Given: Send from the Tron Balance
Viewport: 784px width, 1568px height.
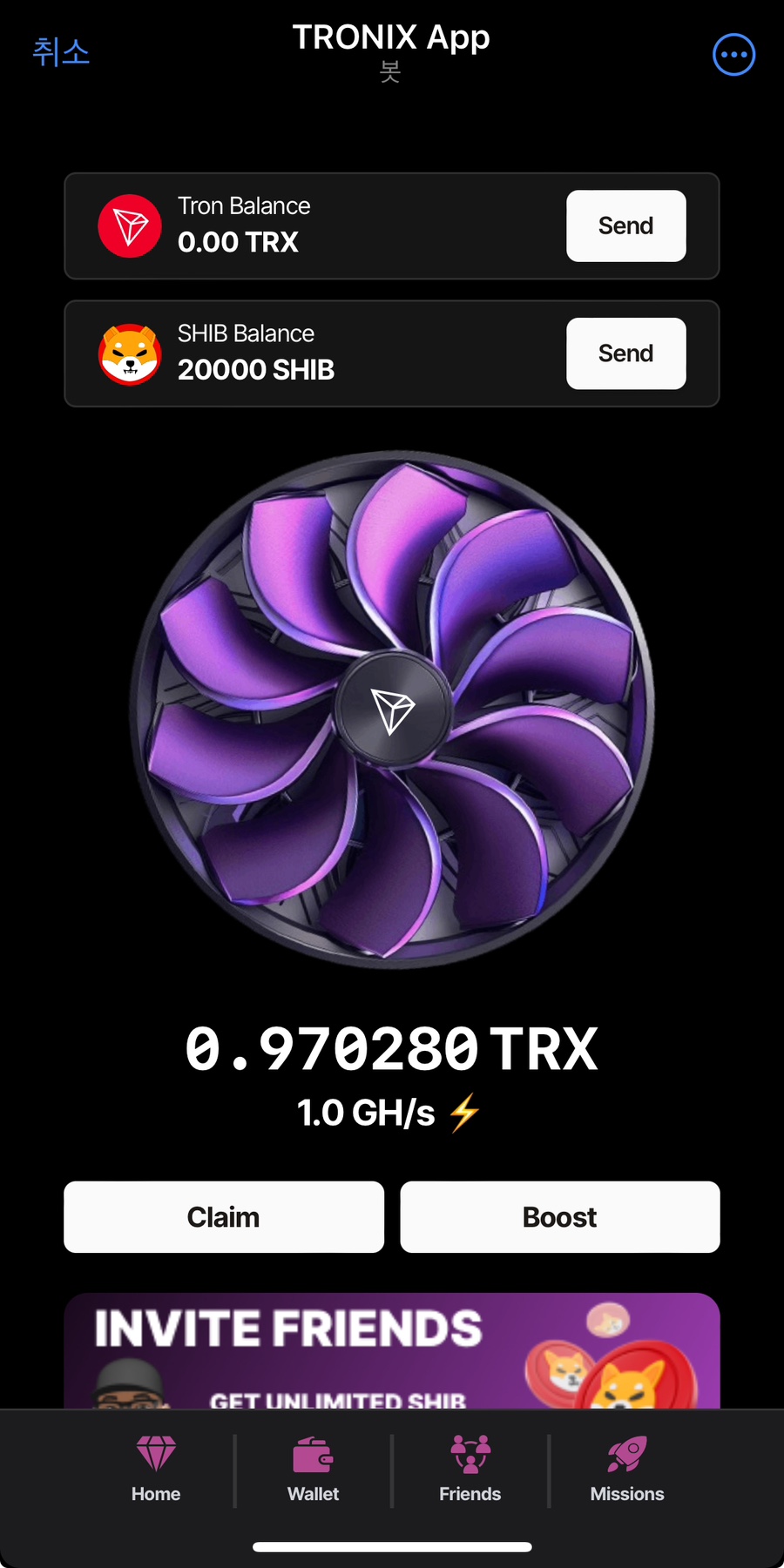Looking at the screenshot, I should [625, 225].
